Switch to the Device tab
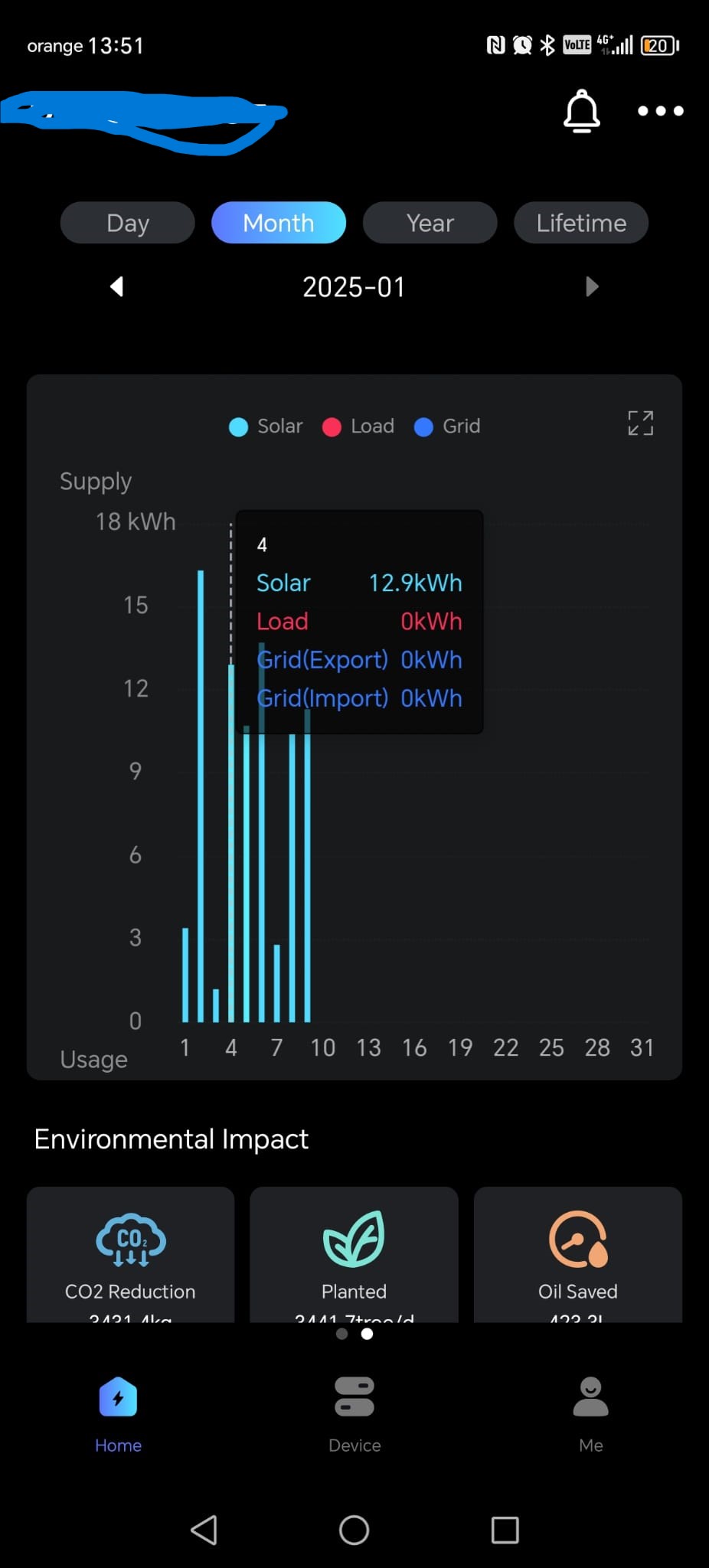The width and height of the screenshot is (709, 1568). [354, 1413]
